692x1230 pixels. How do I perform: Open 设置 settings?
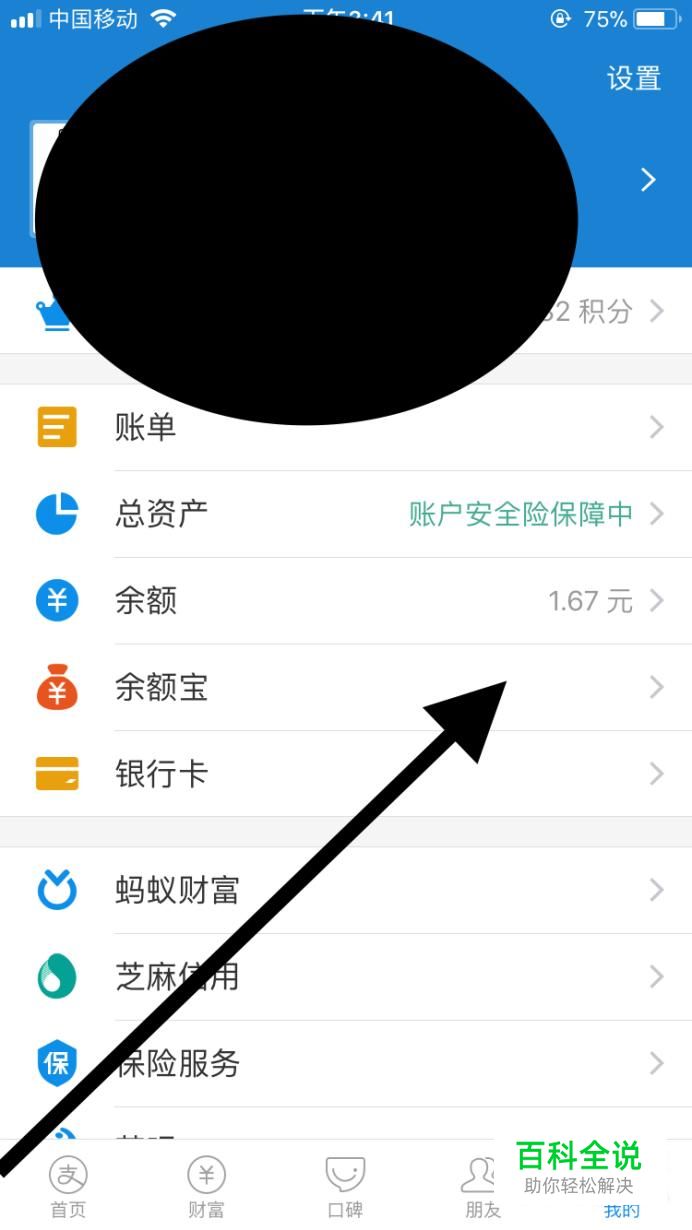[634, 78]
